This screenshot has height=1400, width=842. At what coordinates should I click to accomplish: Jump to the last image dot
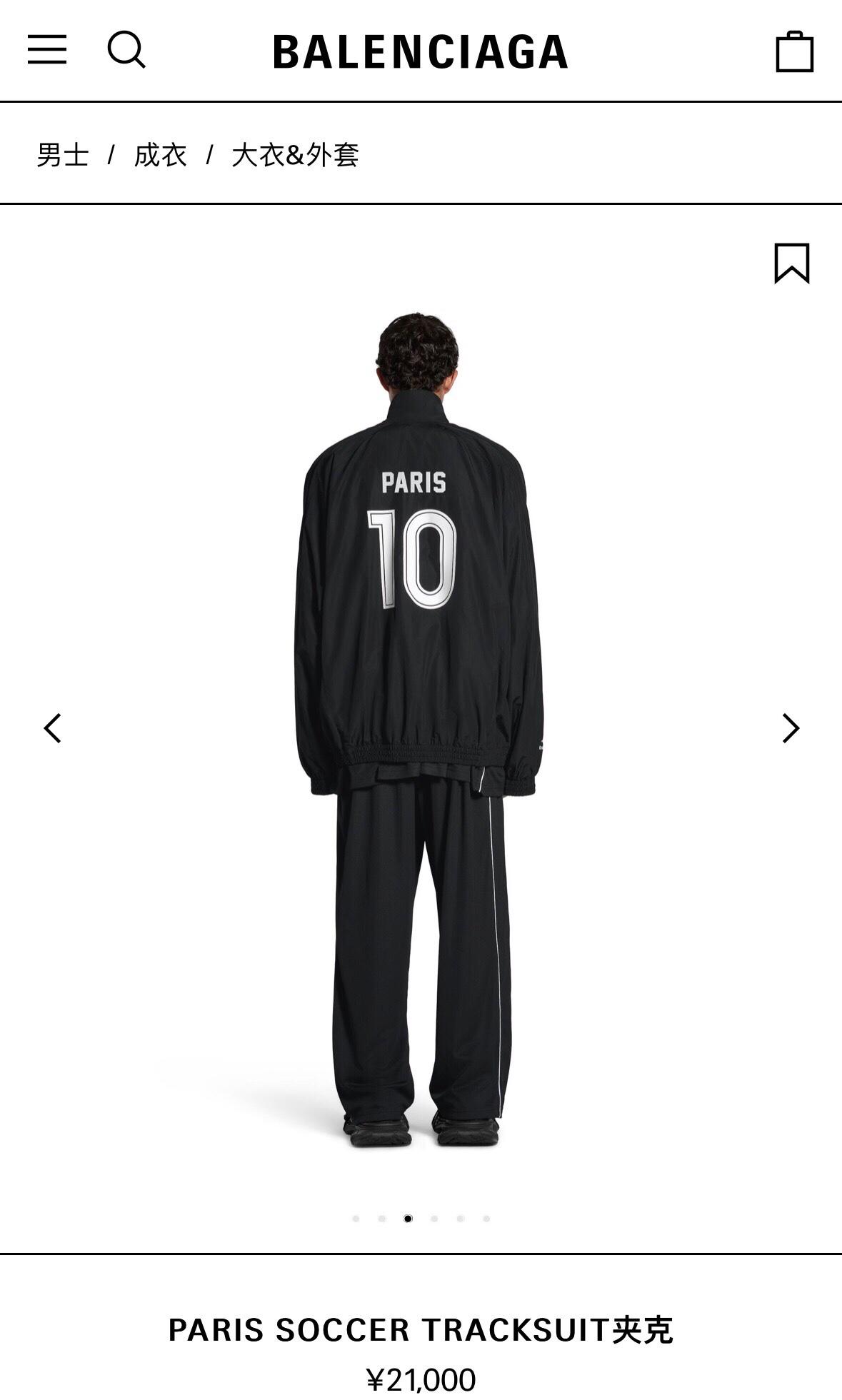486,1219
